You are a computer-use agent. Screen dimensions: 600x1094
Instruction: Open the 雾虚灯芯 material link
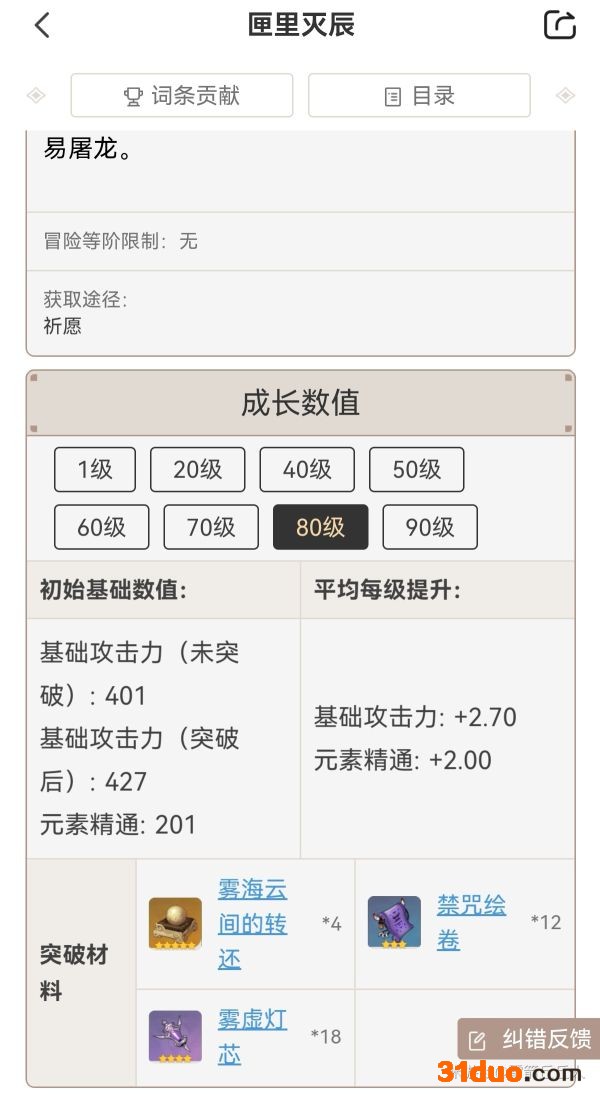(252, 1036)
